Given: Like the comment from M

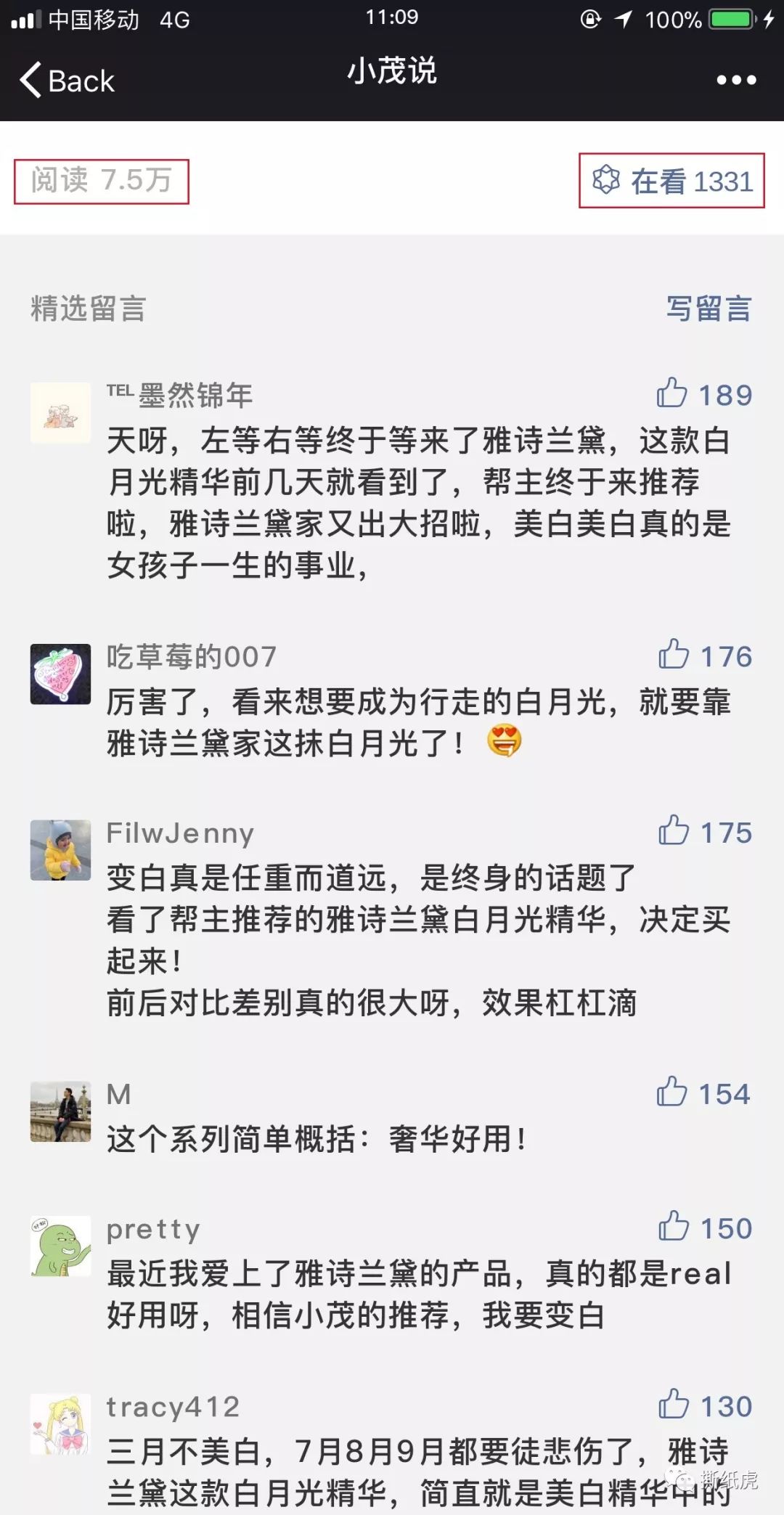Looking at the screenshot, I should click(x=672, y=1093).
